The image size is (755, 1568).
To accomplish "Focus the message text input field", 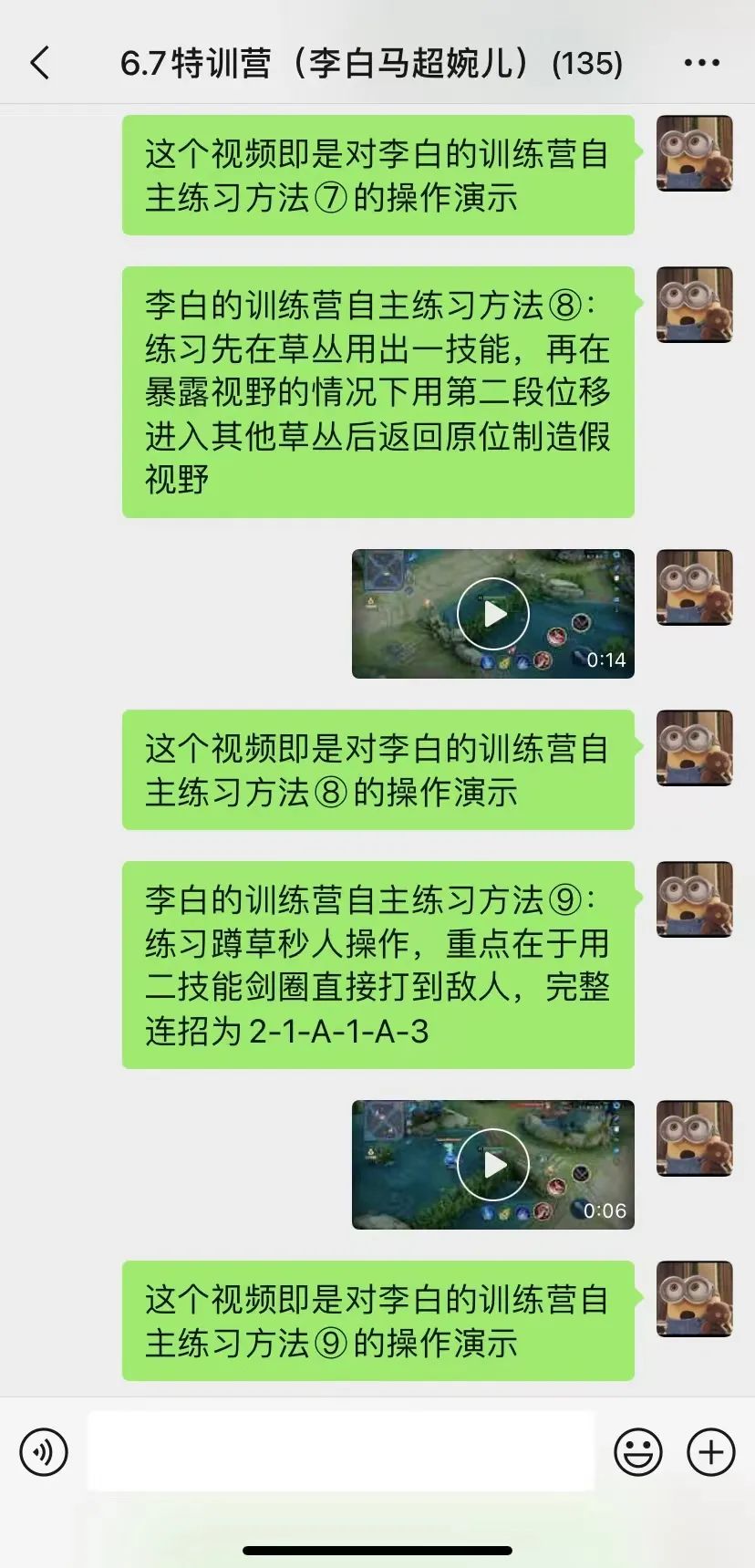I will pyautogui.click(x=341, y=1451).
